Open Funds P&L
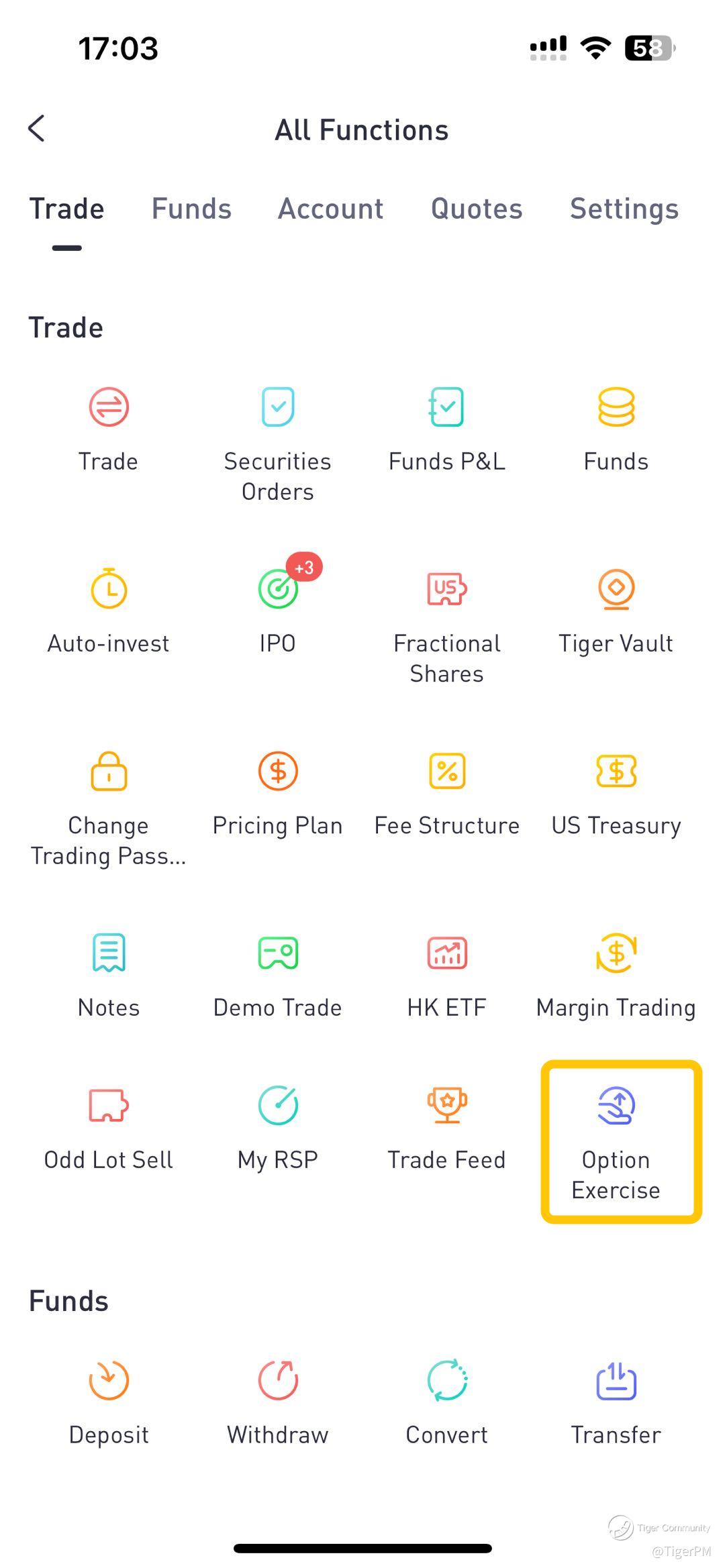This screenshot has height=1568, width=725. (447, 429)
